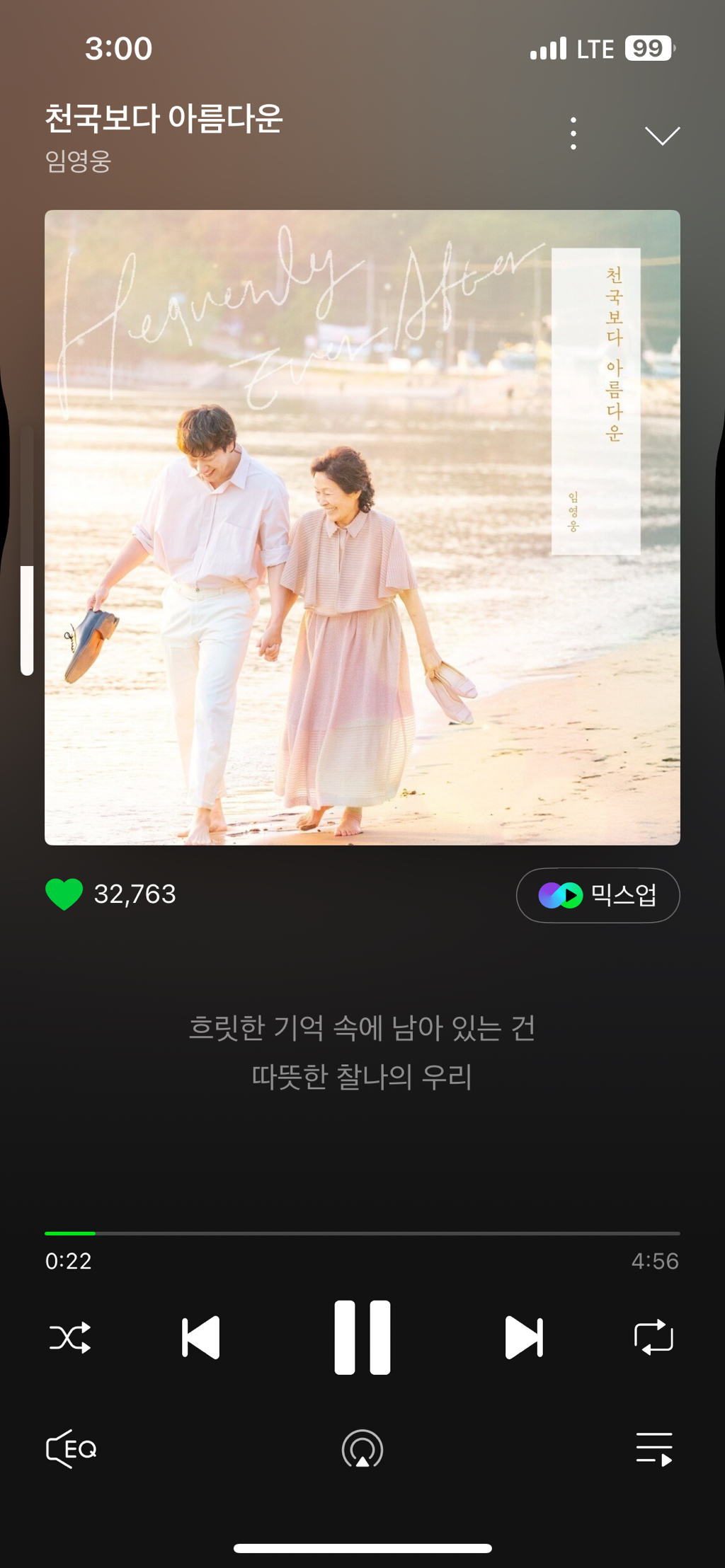This screenshot has width=725, height=1568.
Task: Open AirPlay output device selection
Action: (x=362, y=1449)
